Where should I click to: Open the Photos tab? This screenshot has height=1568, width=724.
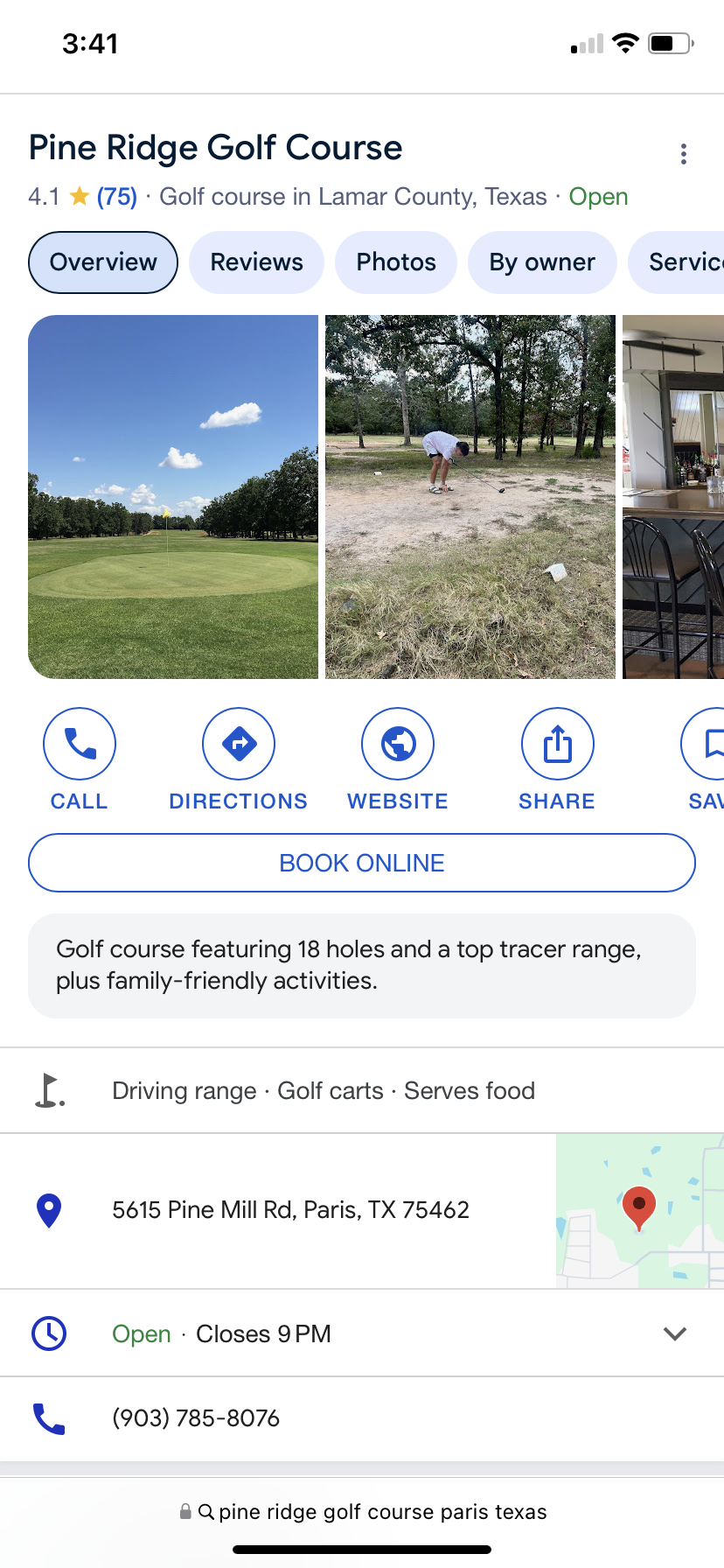[395, 262]
